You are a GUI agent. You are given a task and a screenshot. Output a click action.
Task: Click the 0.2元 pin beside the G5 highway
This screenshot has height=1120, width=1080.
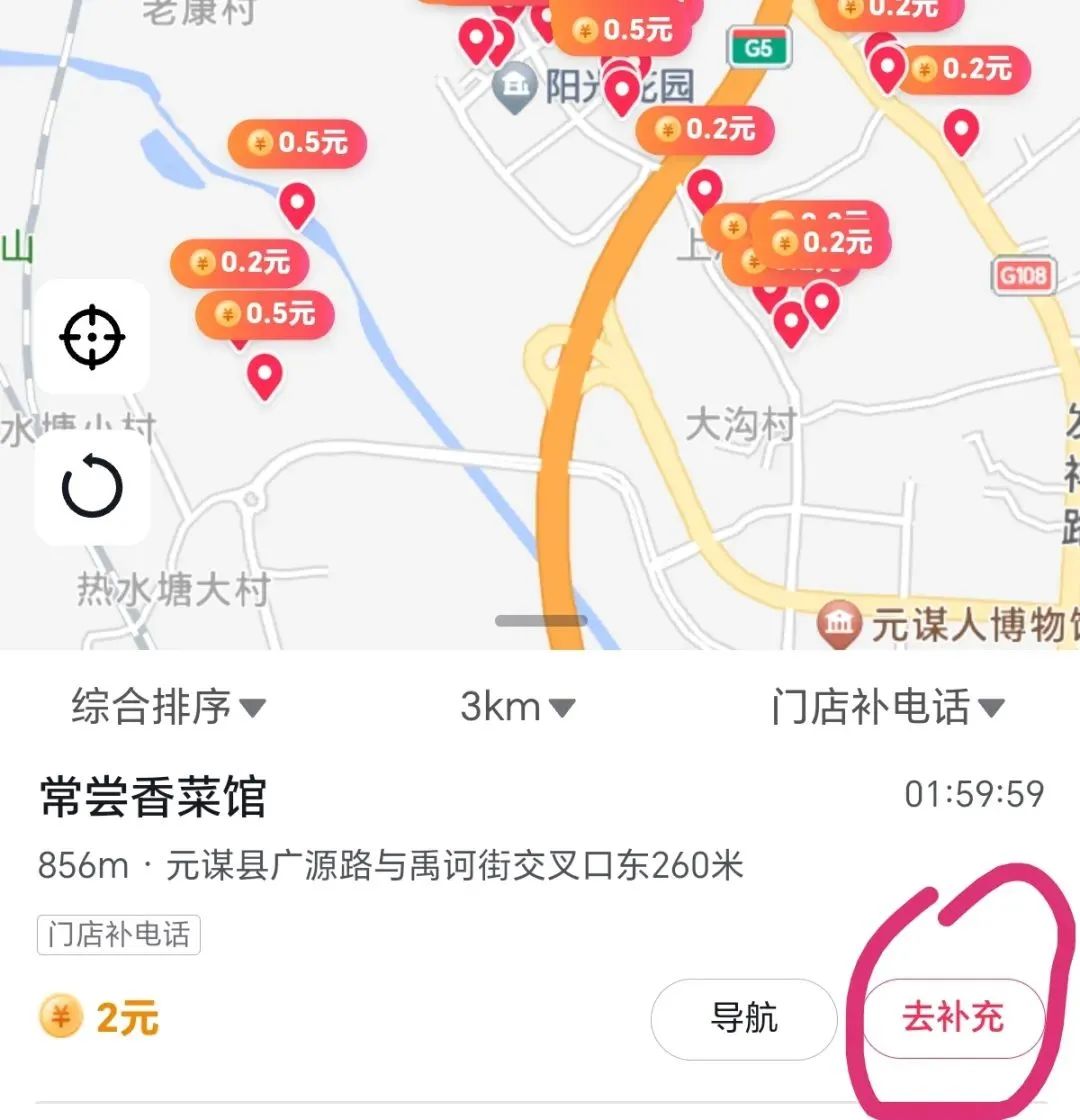tap(707, 129)
